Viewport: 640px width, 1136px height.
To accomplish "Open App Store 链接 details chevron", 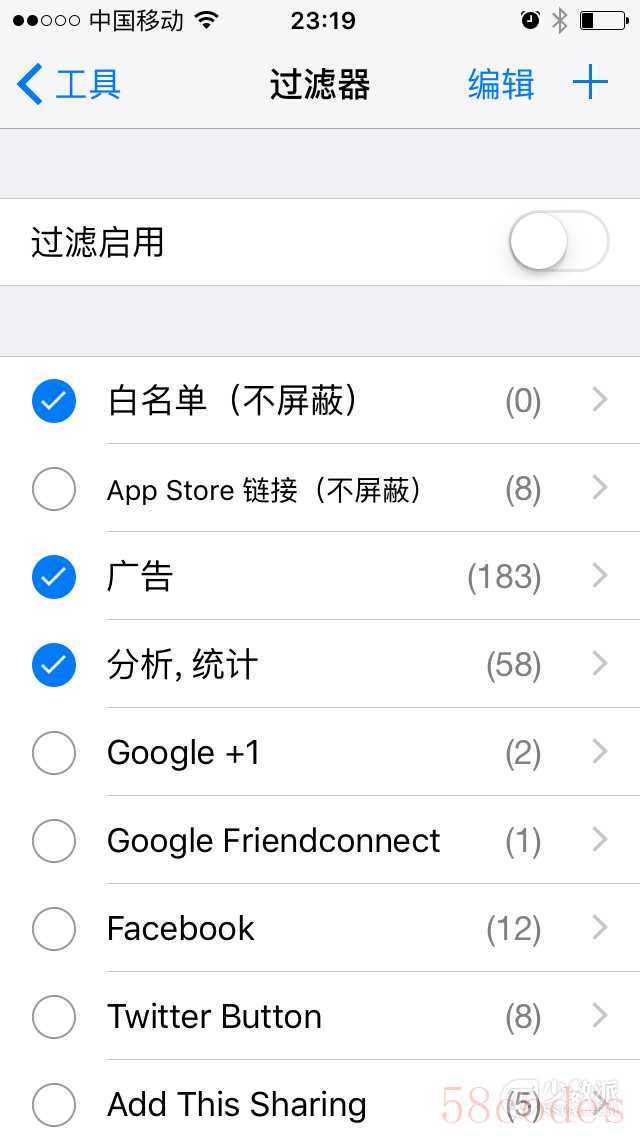I will [x=599, y=489].
